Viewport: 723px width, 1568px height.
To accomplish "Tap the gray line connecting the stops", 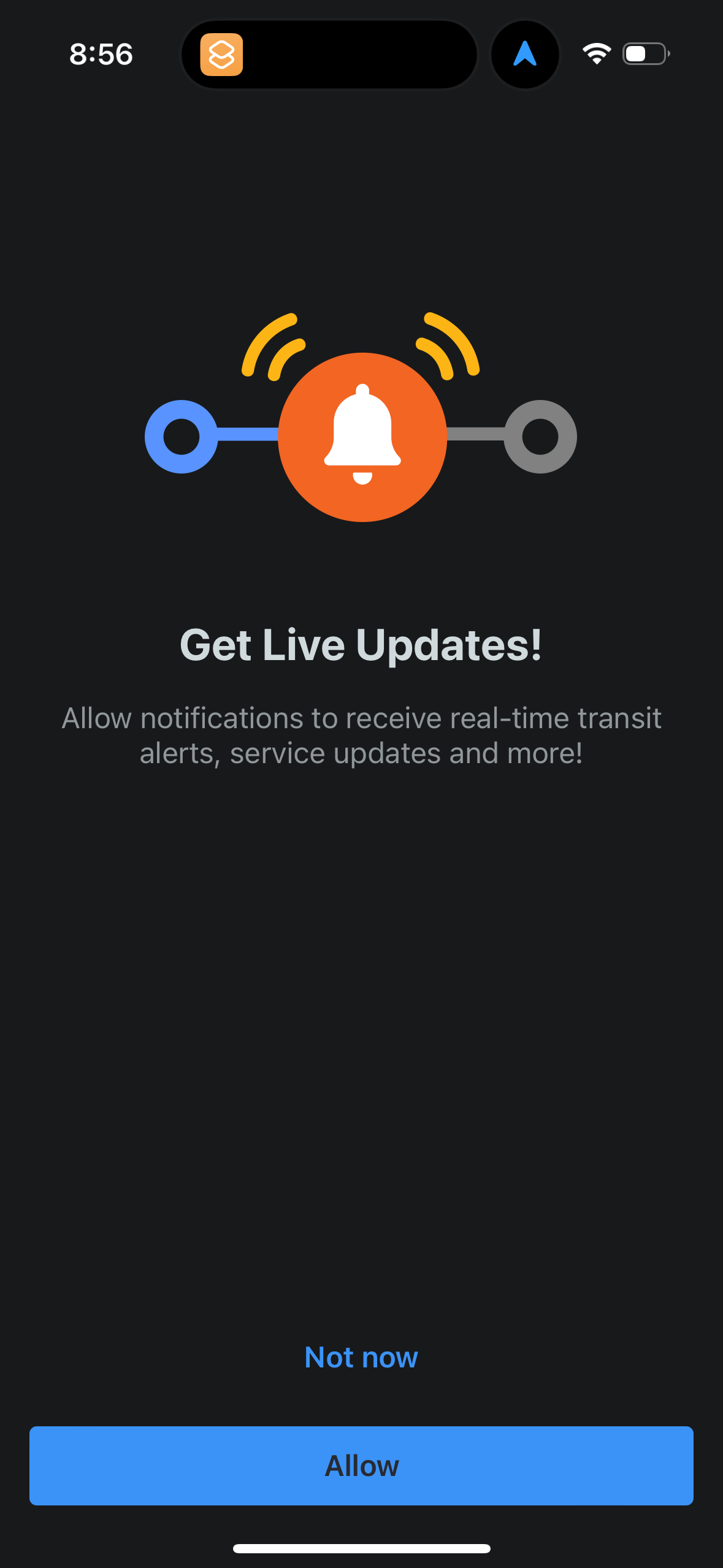I will click(x=478, y=436).
